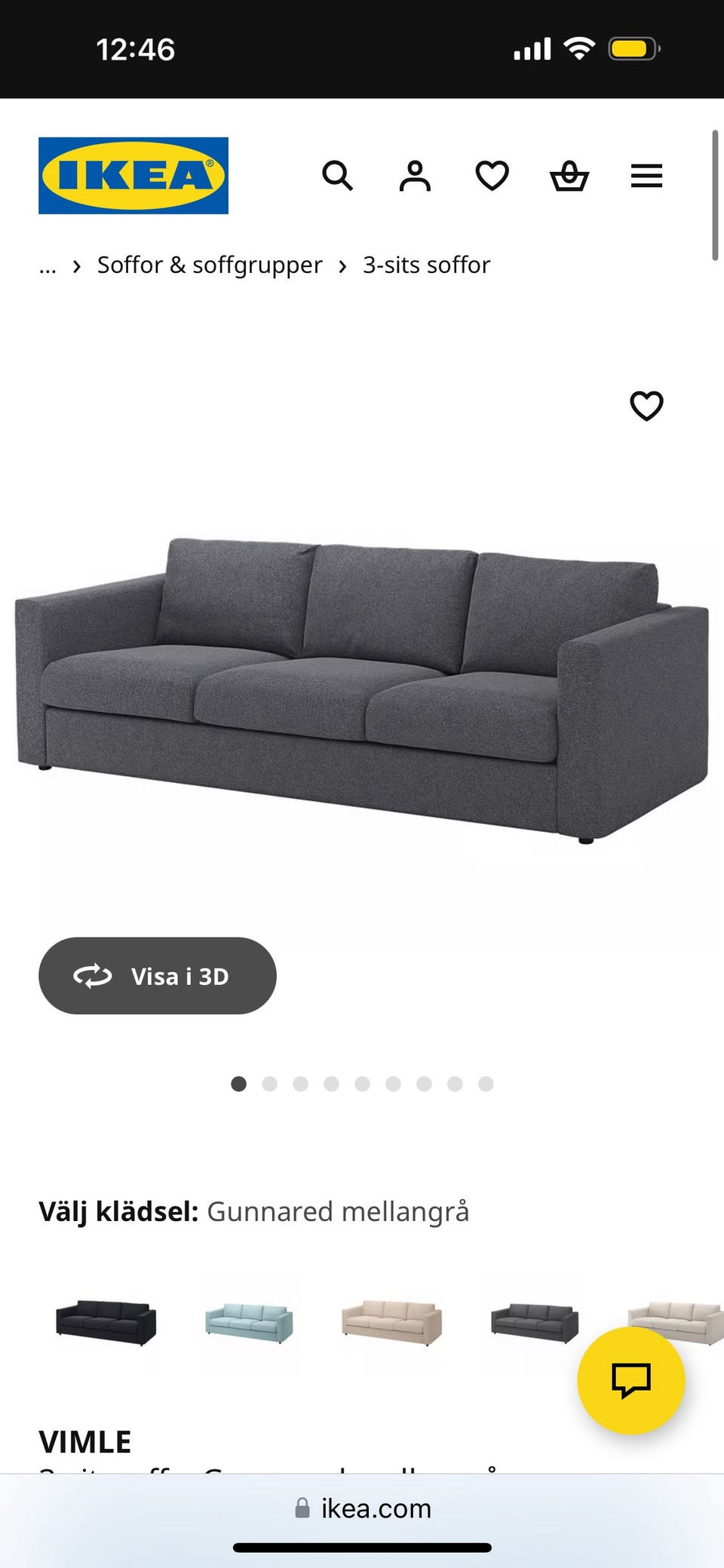
Task: Save this sofa to favorites
Action: tap(646, 406)
